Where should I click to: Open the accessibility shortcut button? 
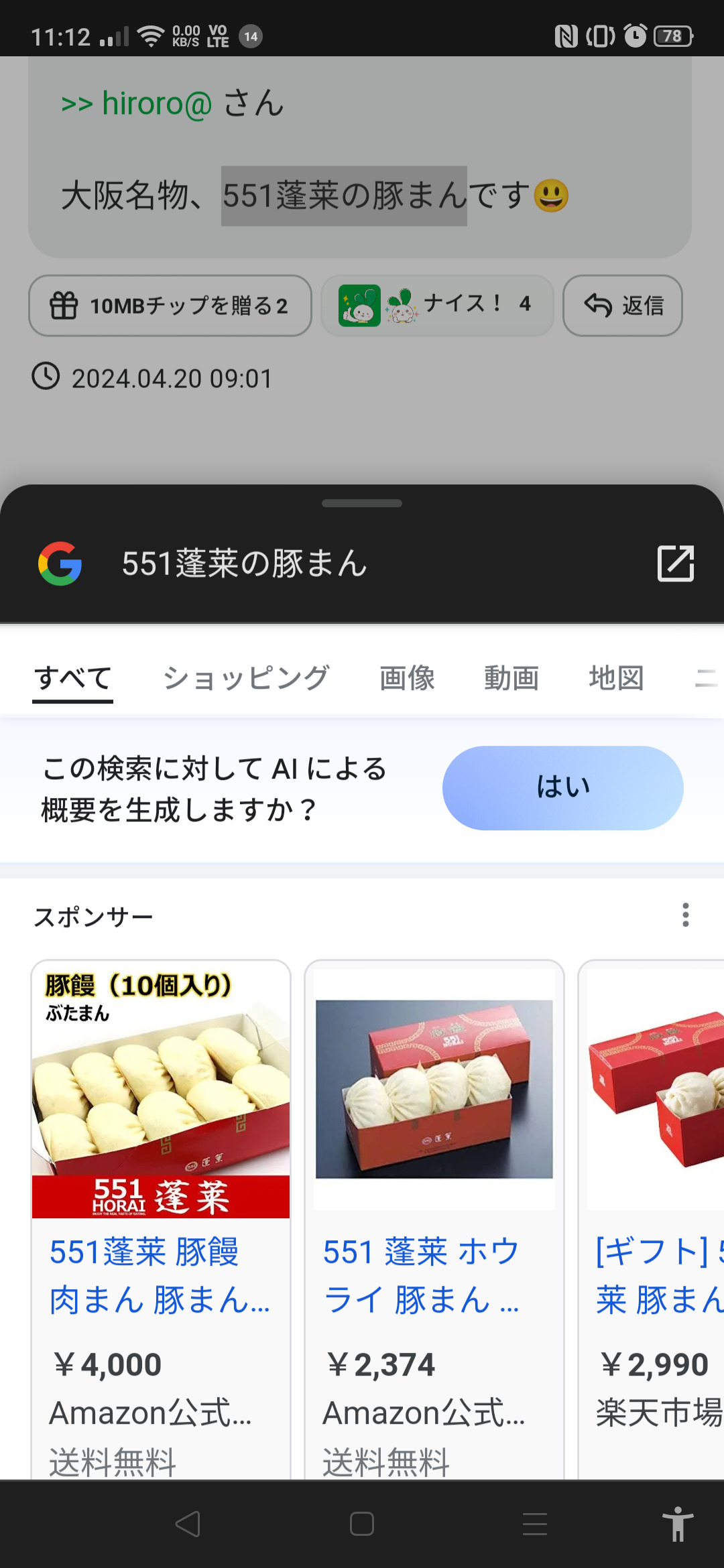click(x=677, y=1524)
